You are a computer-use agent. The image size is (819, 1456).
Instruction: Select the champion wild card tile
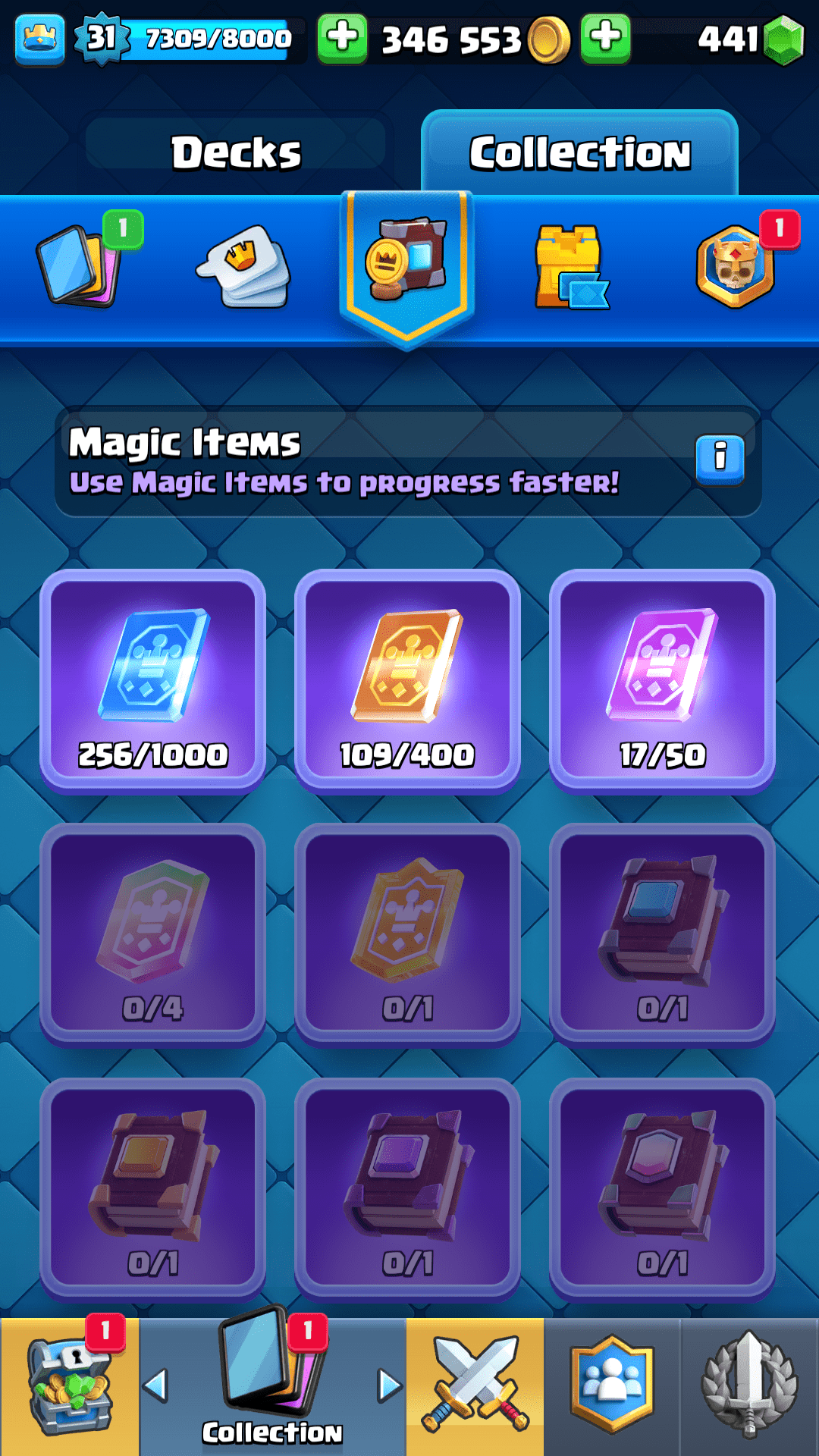[x=407, y=934]
